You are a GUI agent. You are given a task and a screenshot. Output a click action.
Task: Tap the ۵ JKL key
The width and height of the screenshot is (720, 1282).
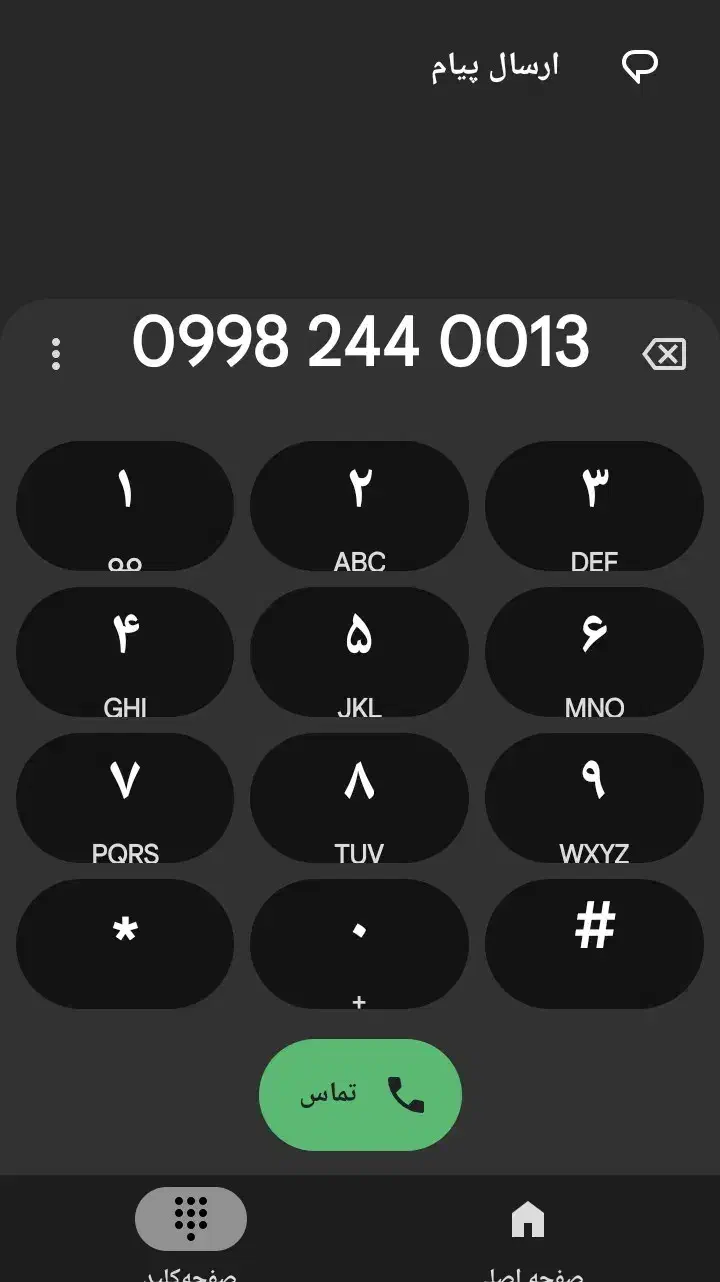[359, 652]
